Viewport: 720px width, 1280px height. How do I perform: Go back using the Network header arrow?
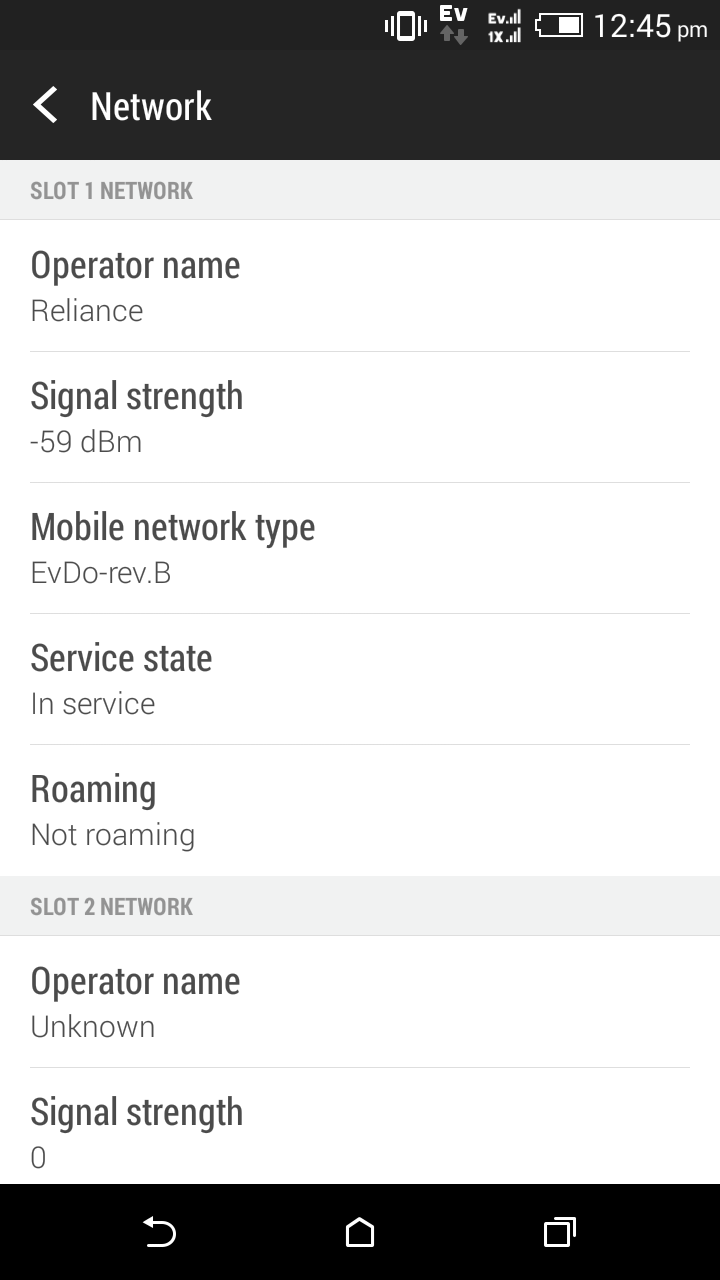(x=45, y=105)
